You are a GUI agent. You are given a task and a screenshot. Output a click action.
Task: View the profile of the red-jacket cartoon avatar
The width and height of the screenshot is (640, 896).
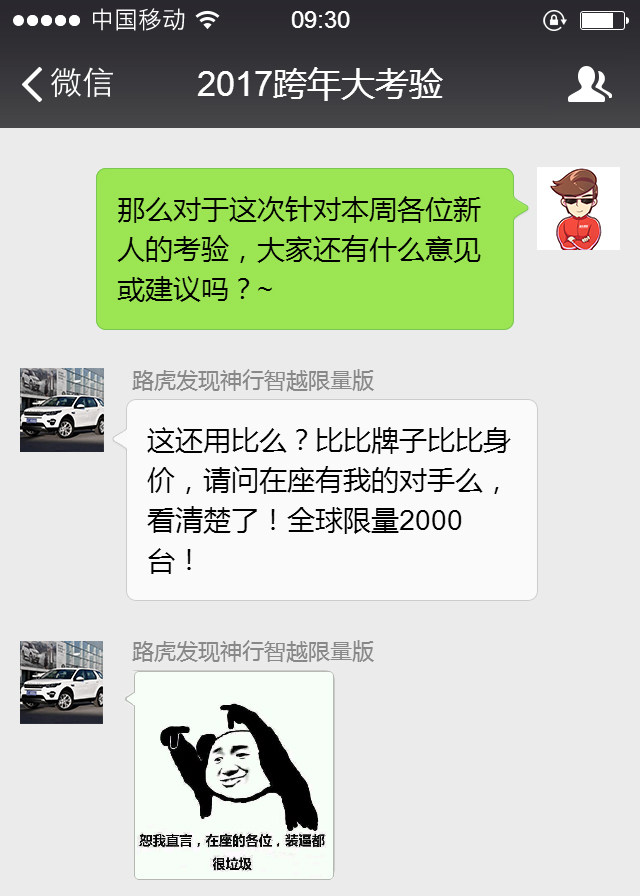(578, 208)
